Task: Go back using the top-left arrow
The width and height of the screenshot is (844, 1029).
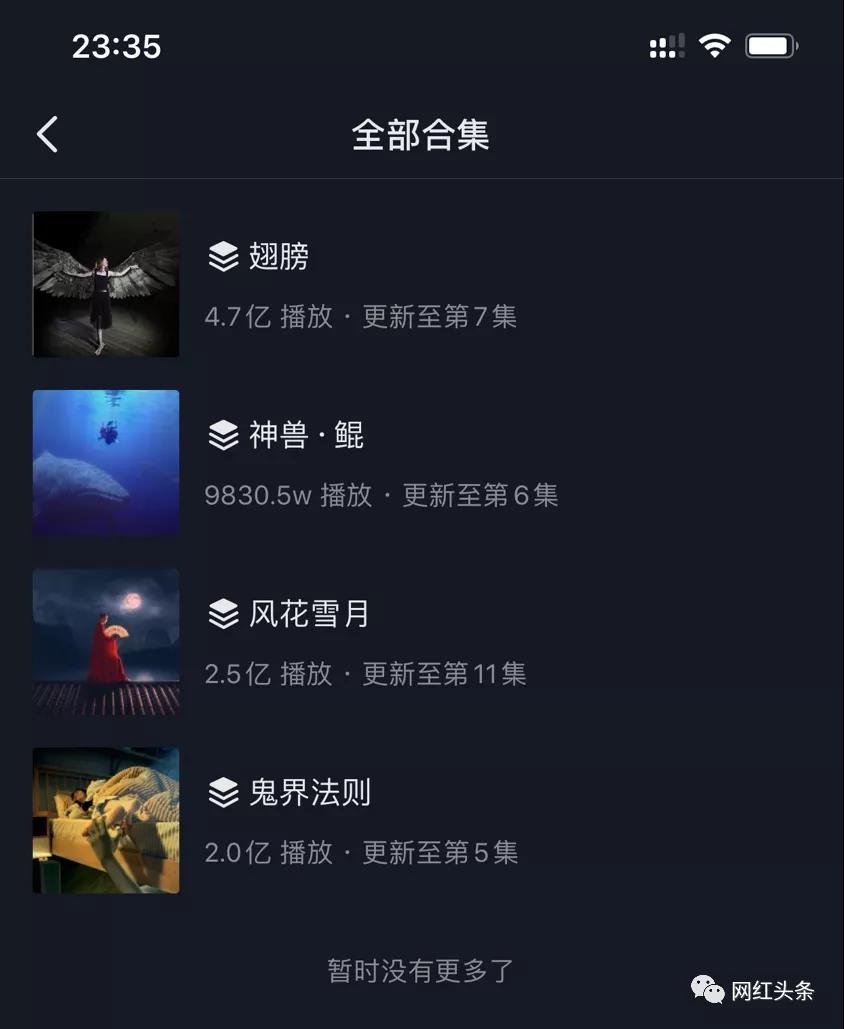Action: tap(47, 134)
